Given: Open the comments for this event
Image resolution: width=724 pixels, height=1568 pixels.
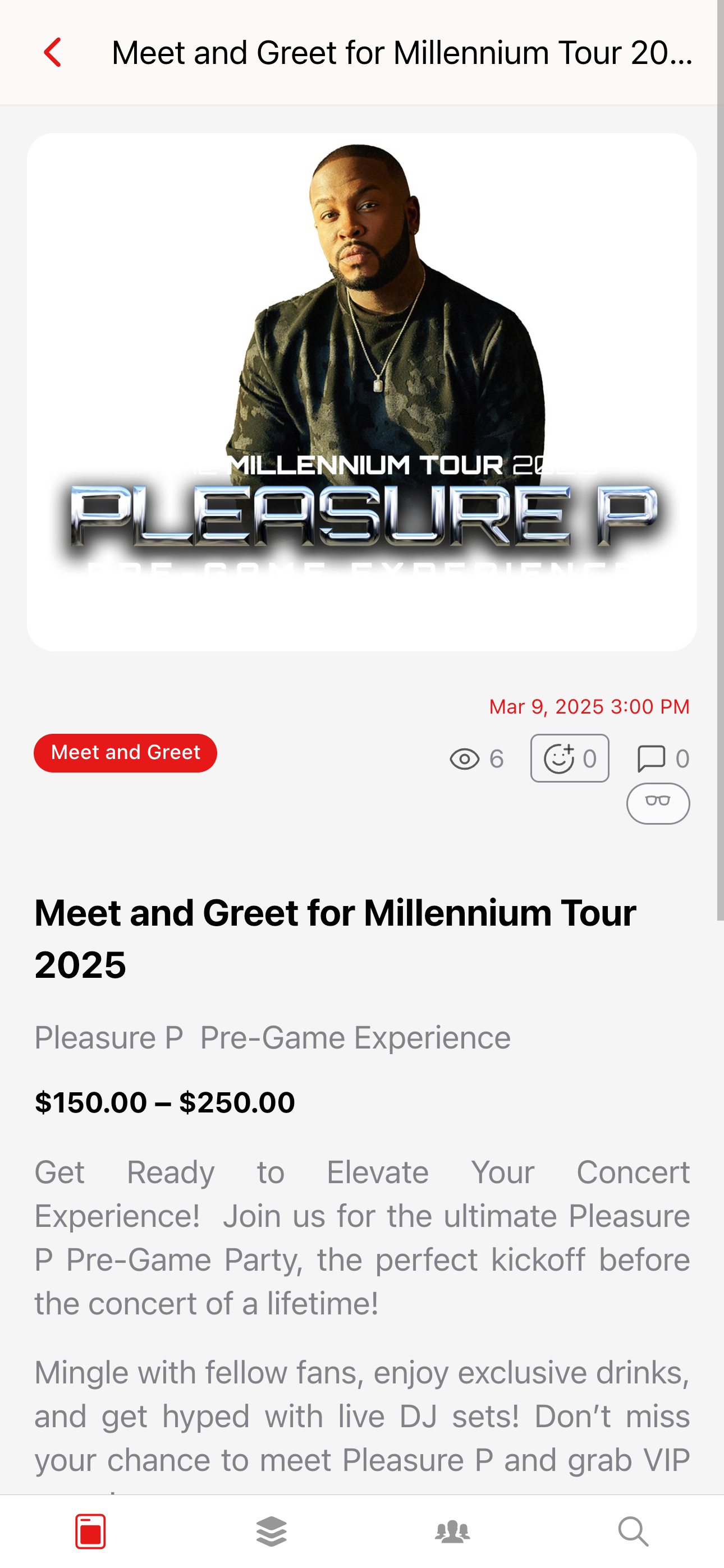Looking at the screenshot, I should 662,758.
